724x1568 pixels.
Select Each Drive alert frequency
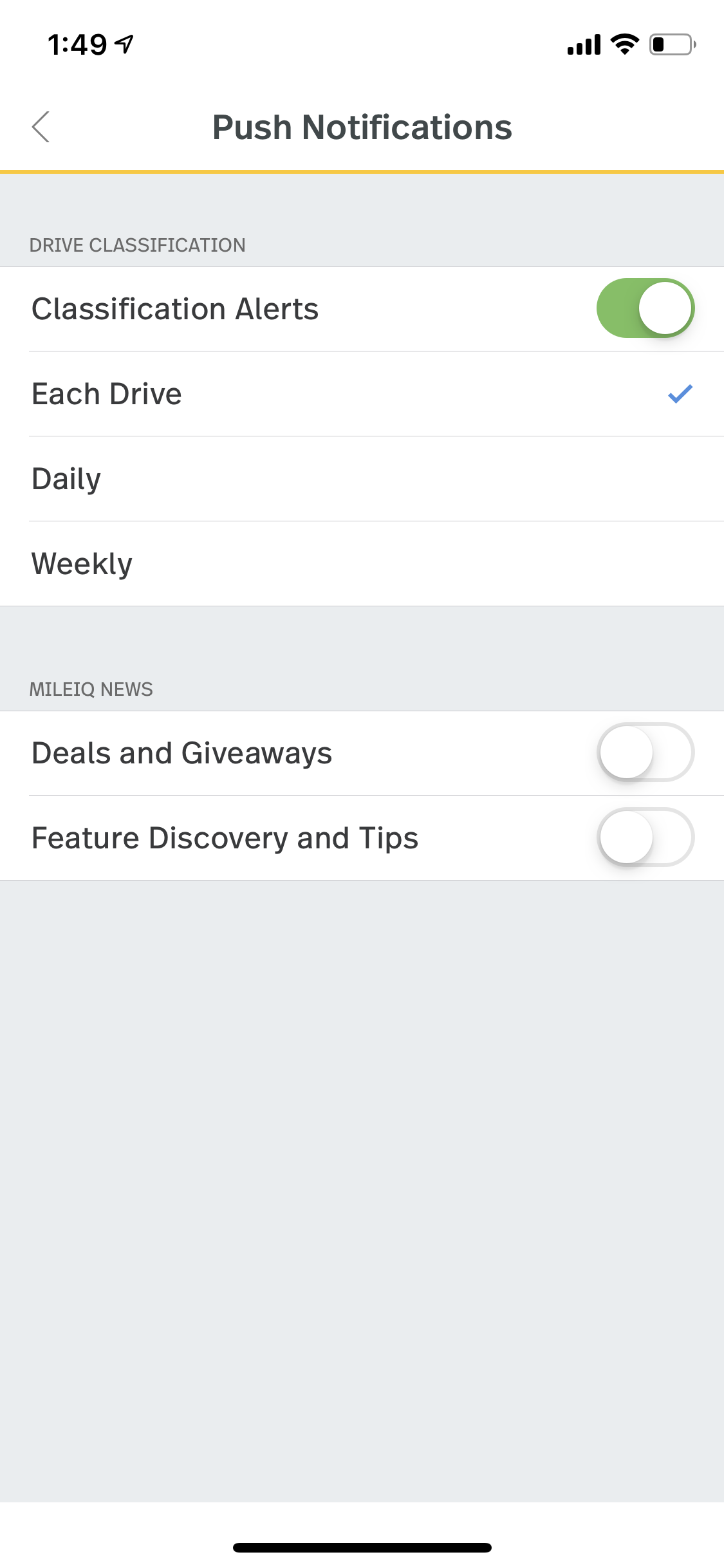(x=362, y=394)
